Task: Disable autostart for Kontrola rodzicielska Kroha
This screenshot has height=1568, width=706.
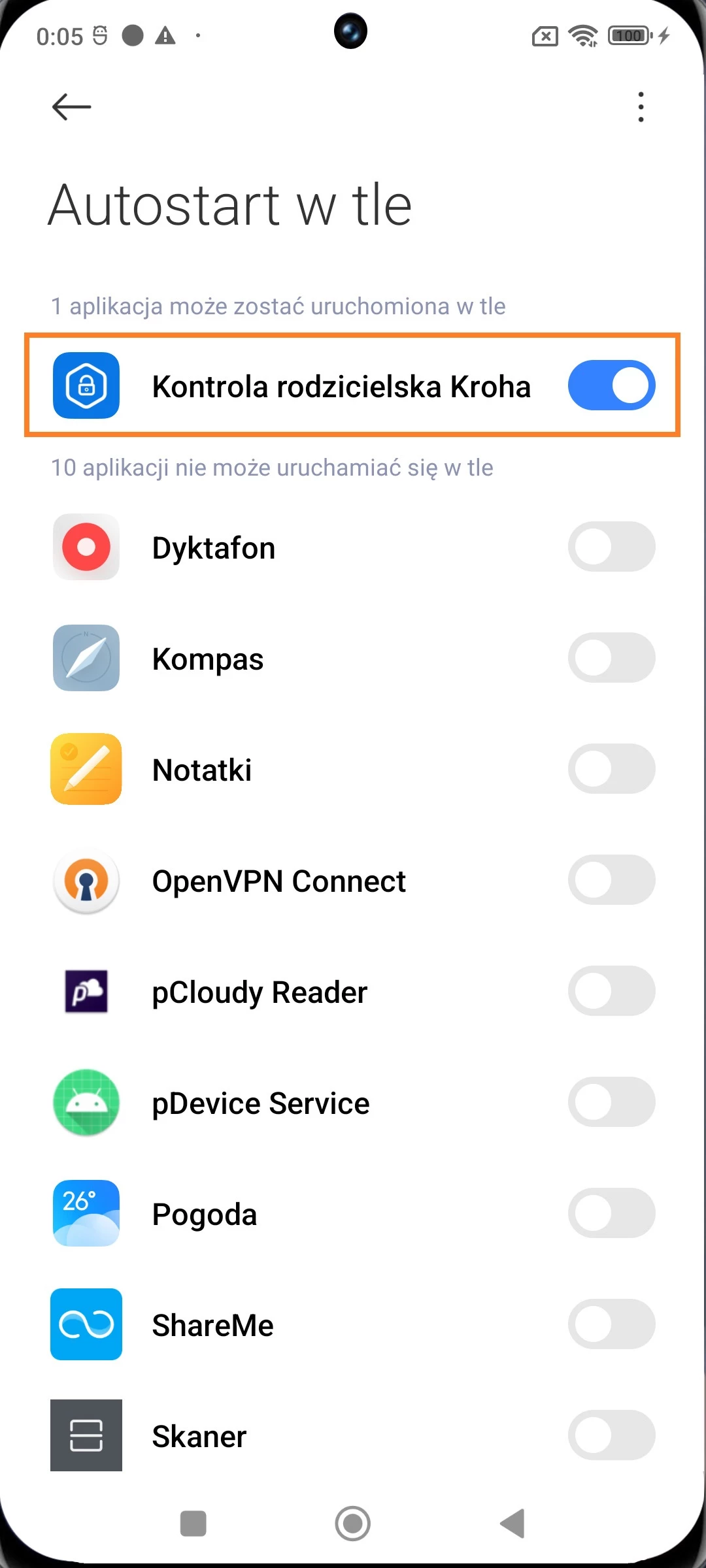Action: [x=611, y=385]
